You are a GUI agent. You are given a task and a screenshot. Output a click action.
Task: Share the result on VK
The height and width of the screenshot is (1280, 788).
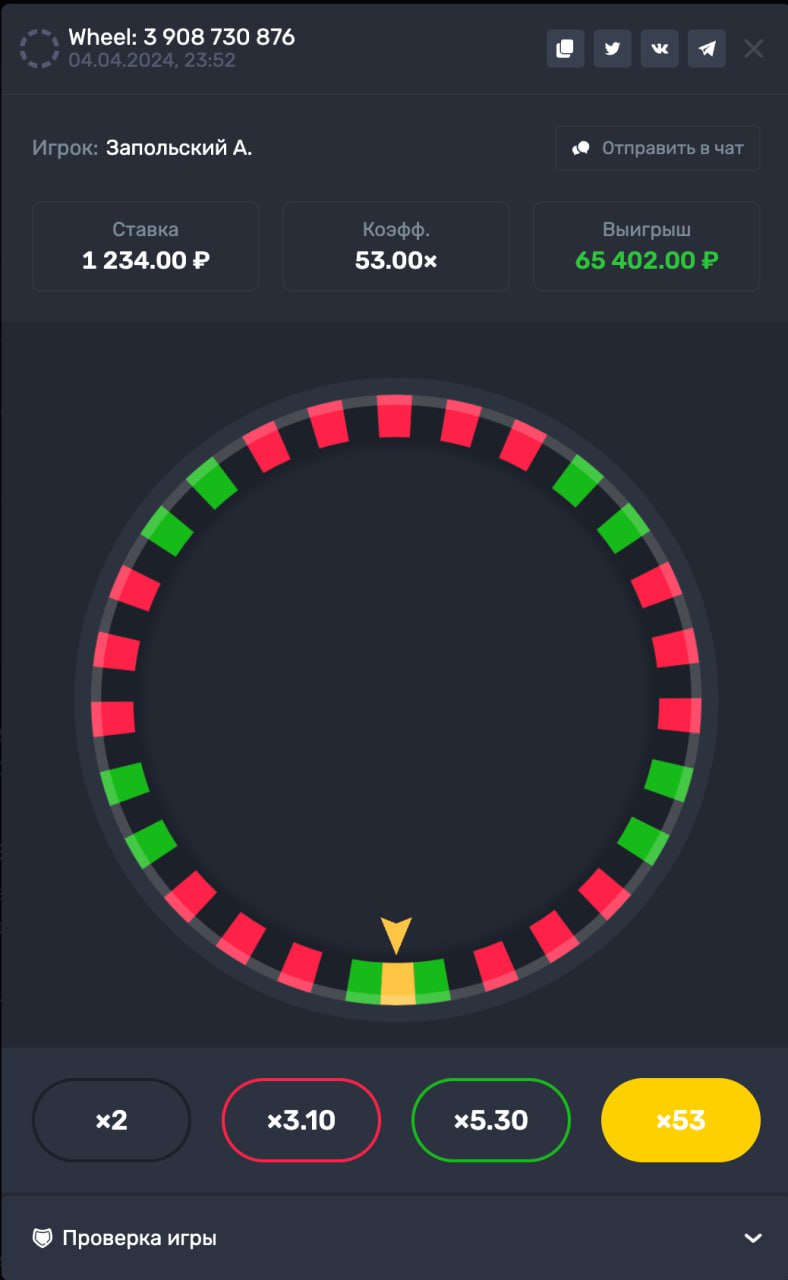(660, 48)
